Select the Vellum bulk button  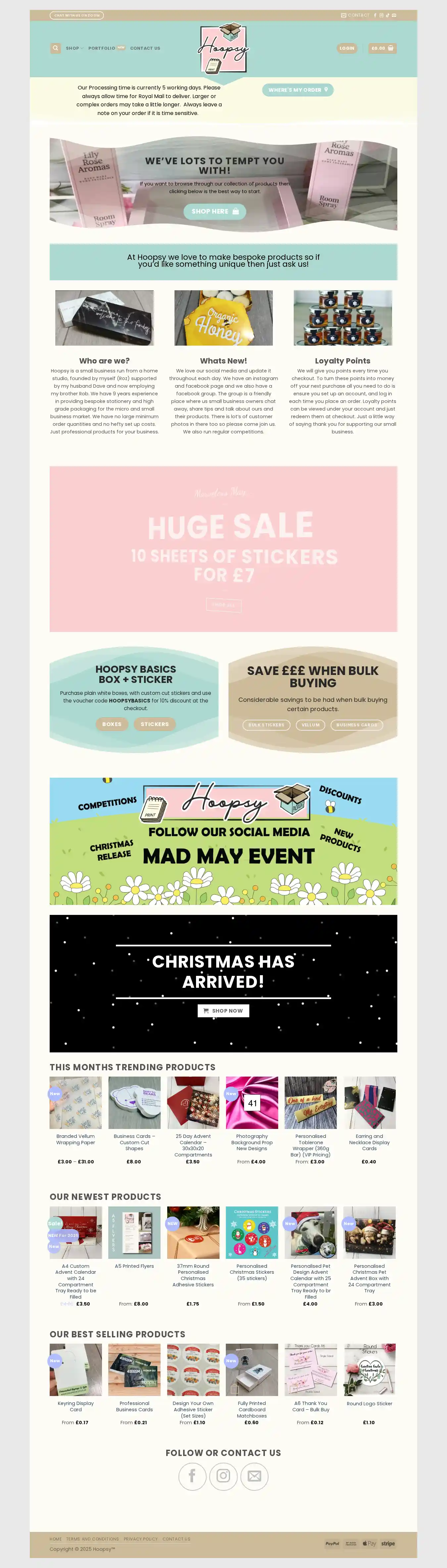pos(310,724)
